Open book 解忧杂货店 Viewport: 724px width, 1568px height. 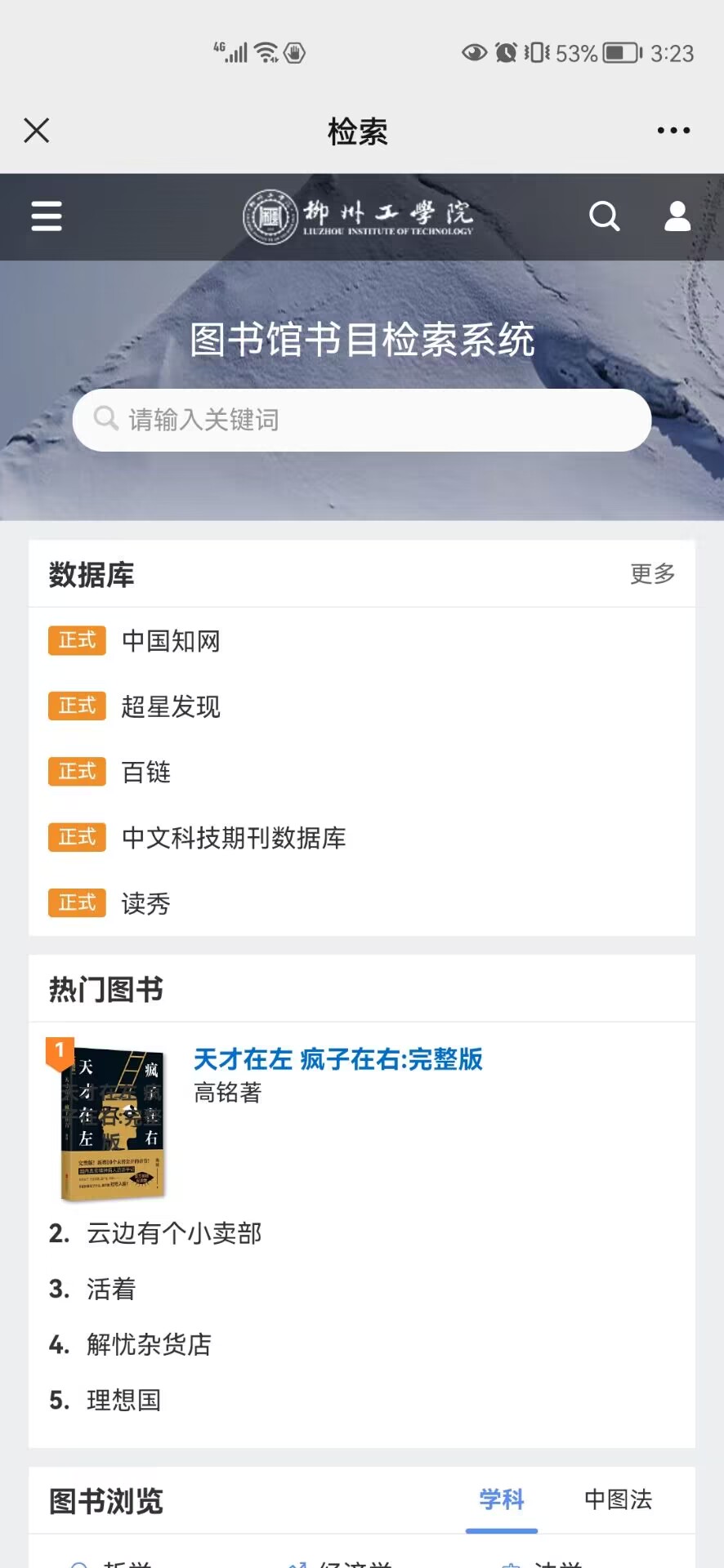point(149,1344)
